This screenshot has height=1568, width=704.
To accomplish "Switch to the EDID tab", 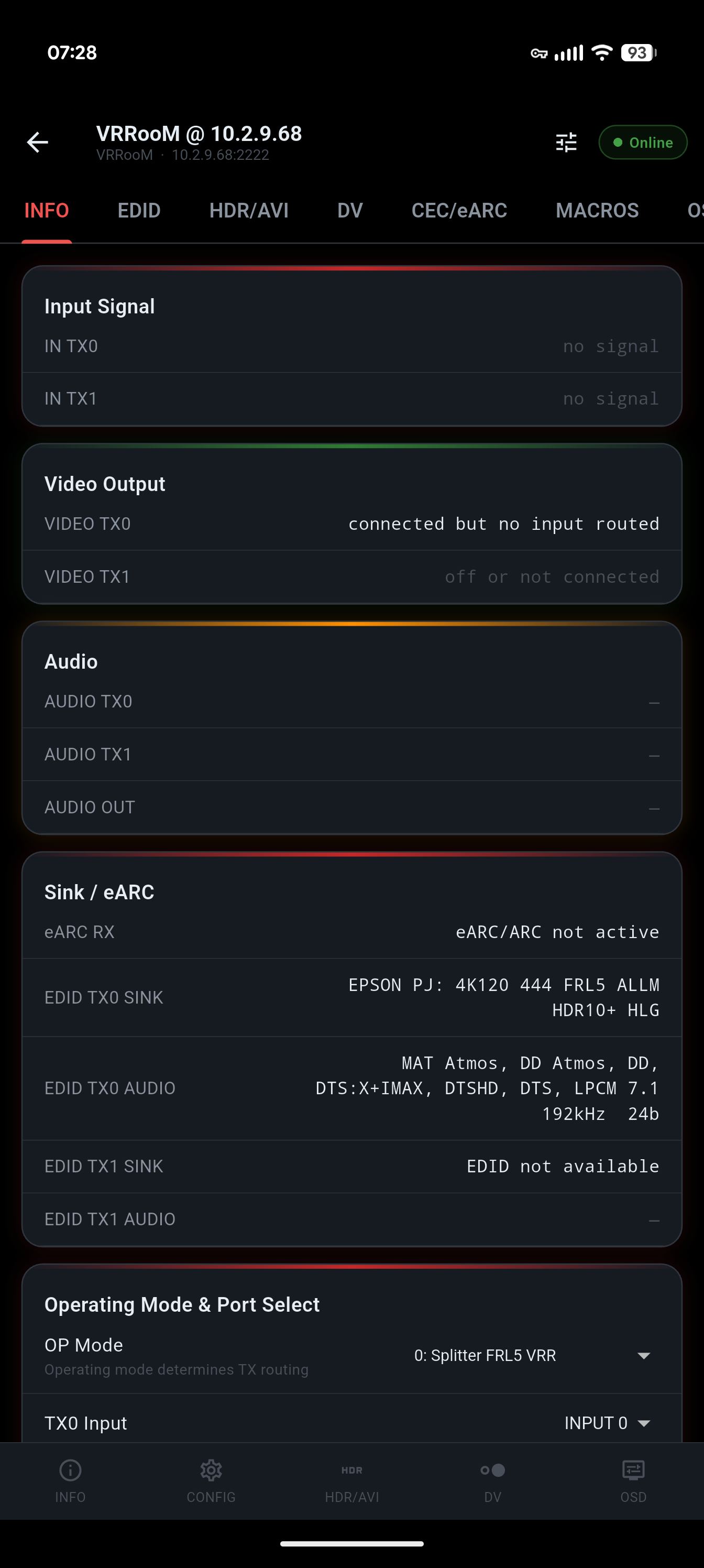I will click(x=139, y=210).
